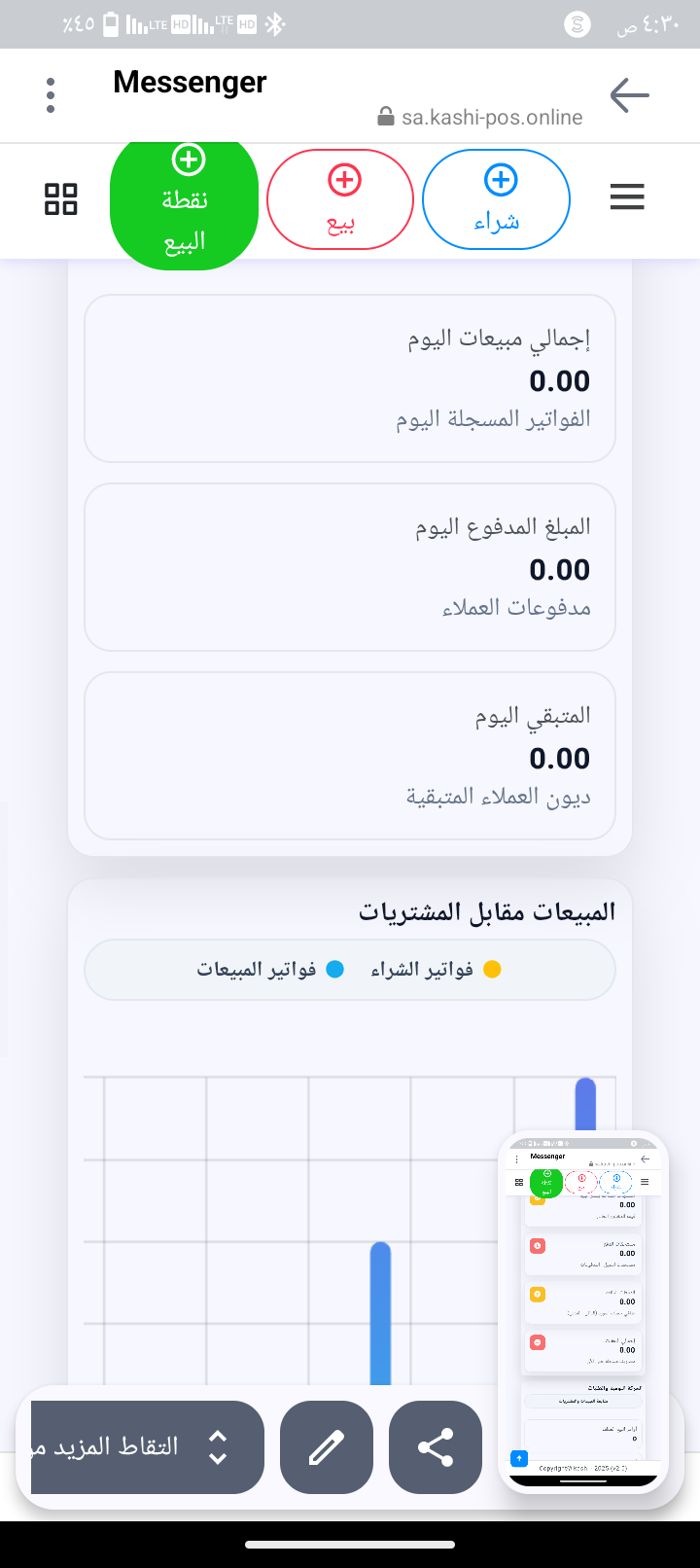Create a new بيع sale invoice
This screenshot has width=700, height=1568.
340,199
